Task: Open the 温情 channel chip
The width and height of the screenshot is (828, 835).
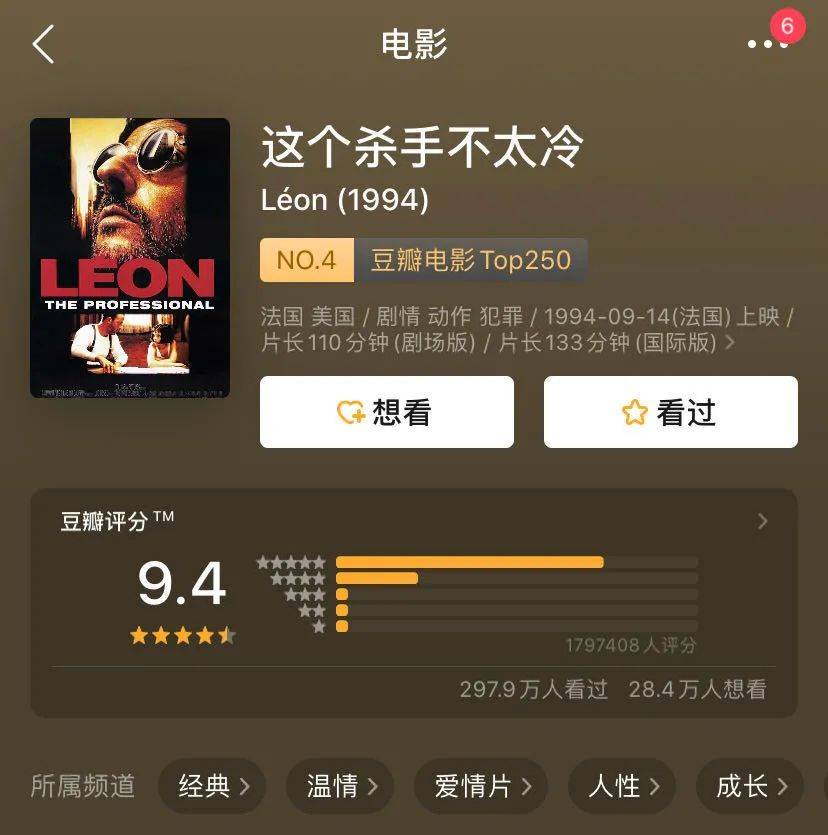Action: click(x=339, y=786)
